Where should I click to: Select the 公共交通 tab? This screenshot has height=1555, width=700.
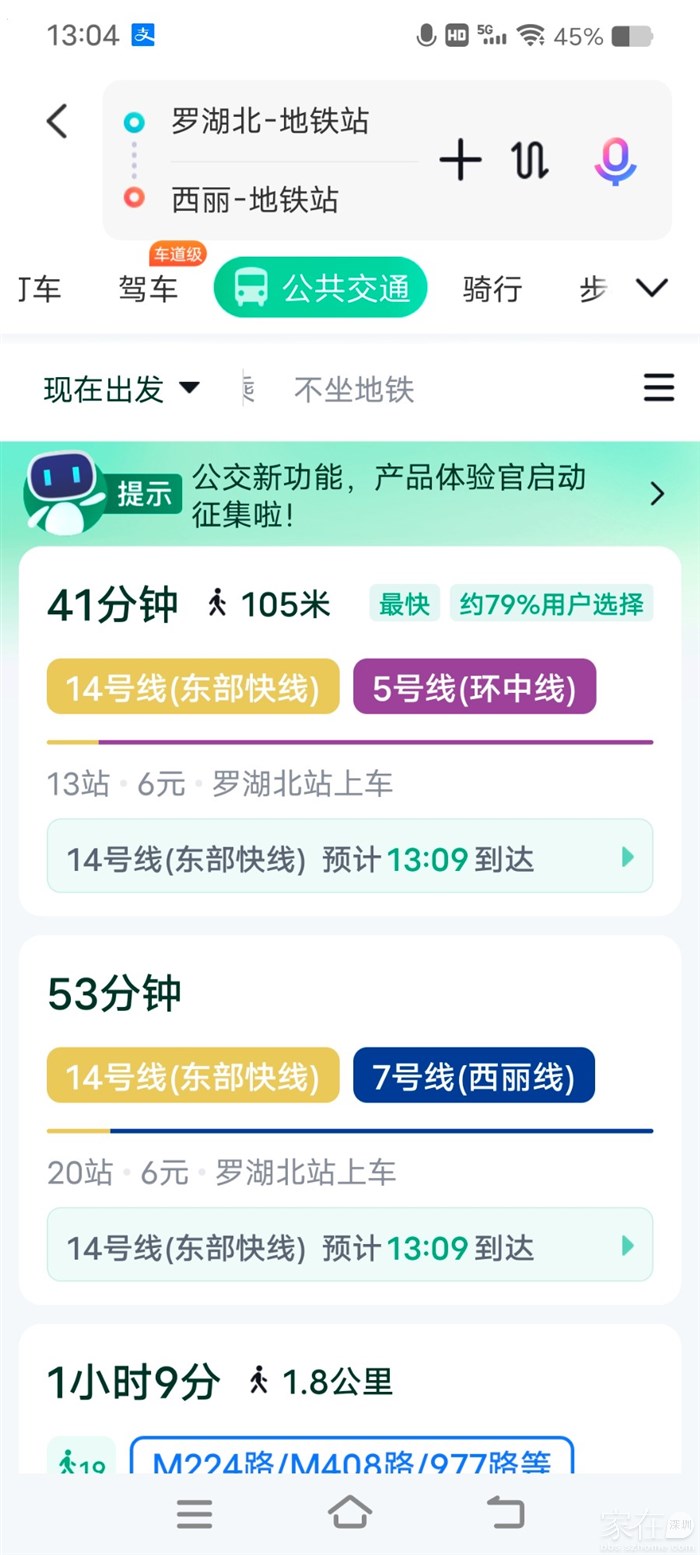[x=321, y=288]
